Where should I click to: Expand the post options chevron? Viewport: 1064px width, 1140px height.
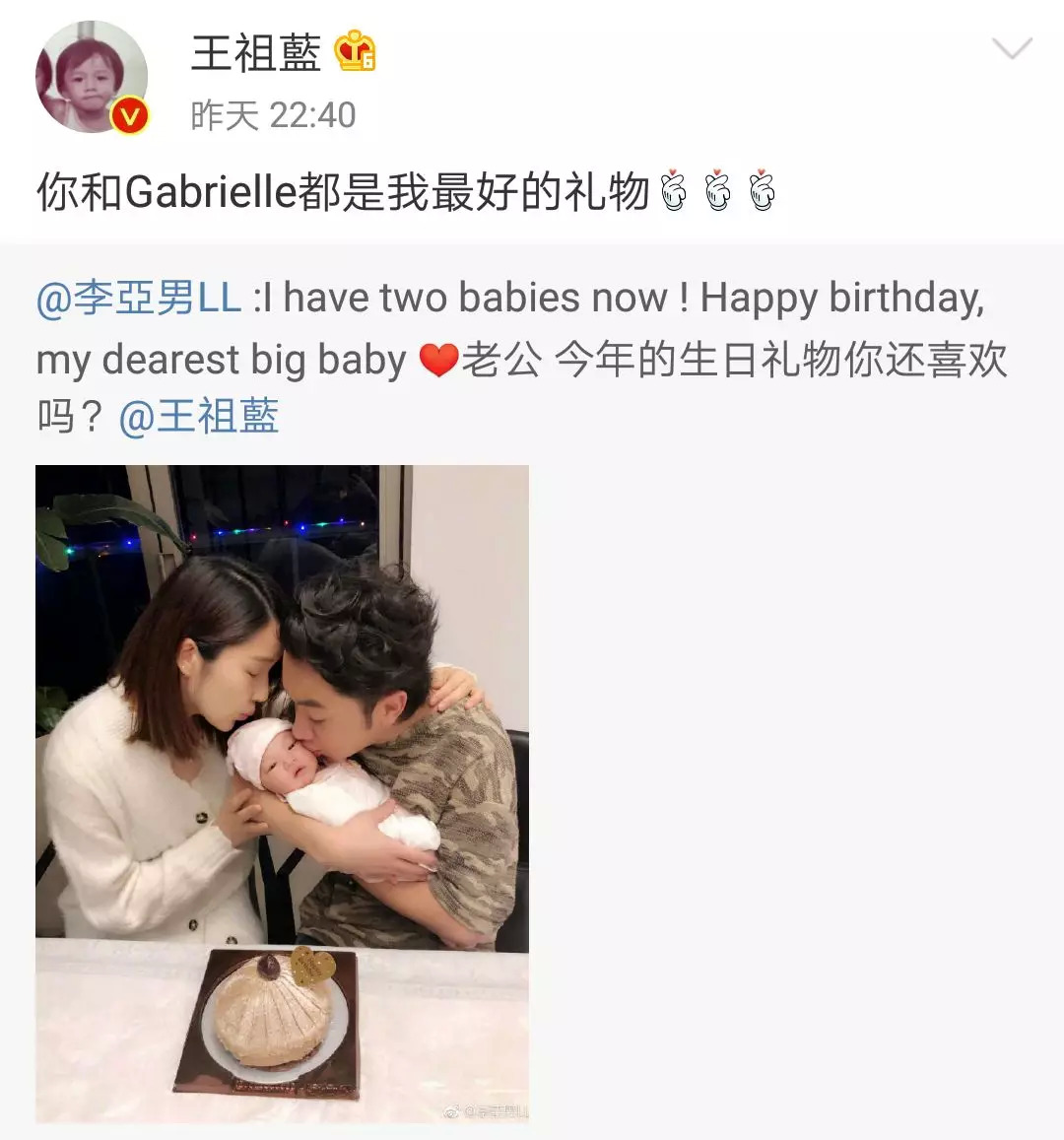click(x=1012, y=48)
